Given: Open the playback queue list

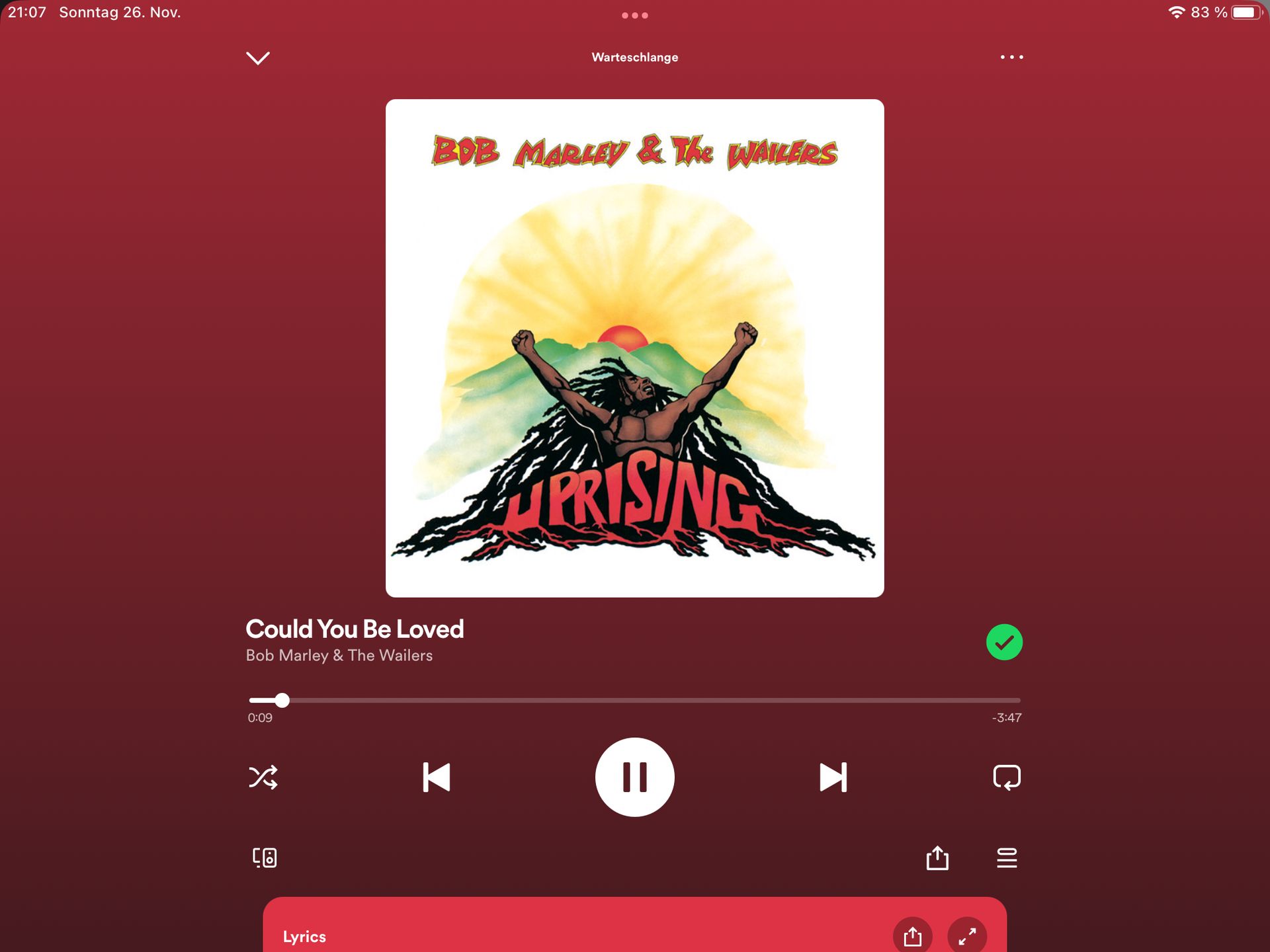Looking at the screenshot, I should [1007, 858].
